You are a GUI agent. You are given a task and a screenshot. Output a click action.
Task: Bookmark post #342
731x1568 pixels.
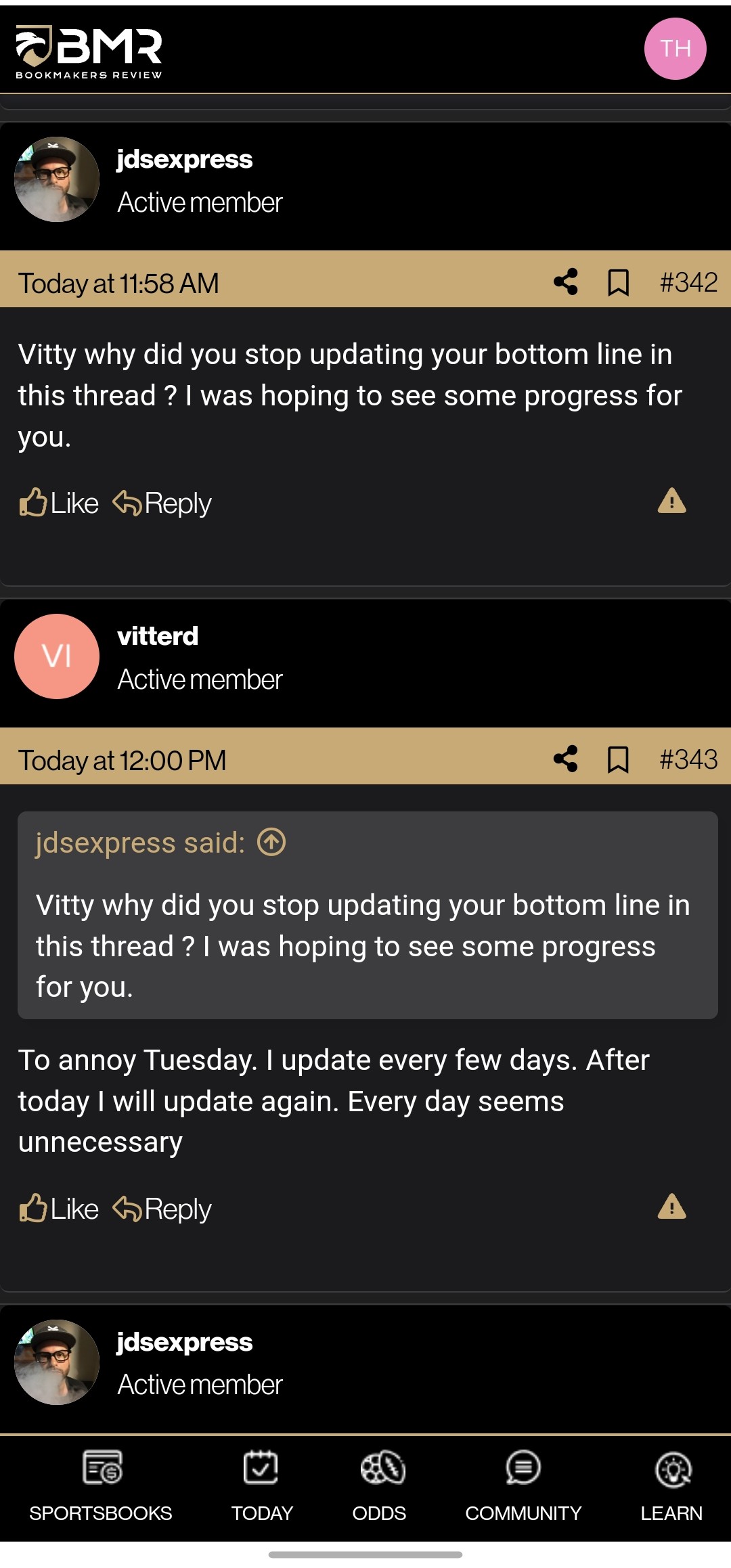tap(619, 284)
